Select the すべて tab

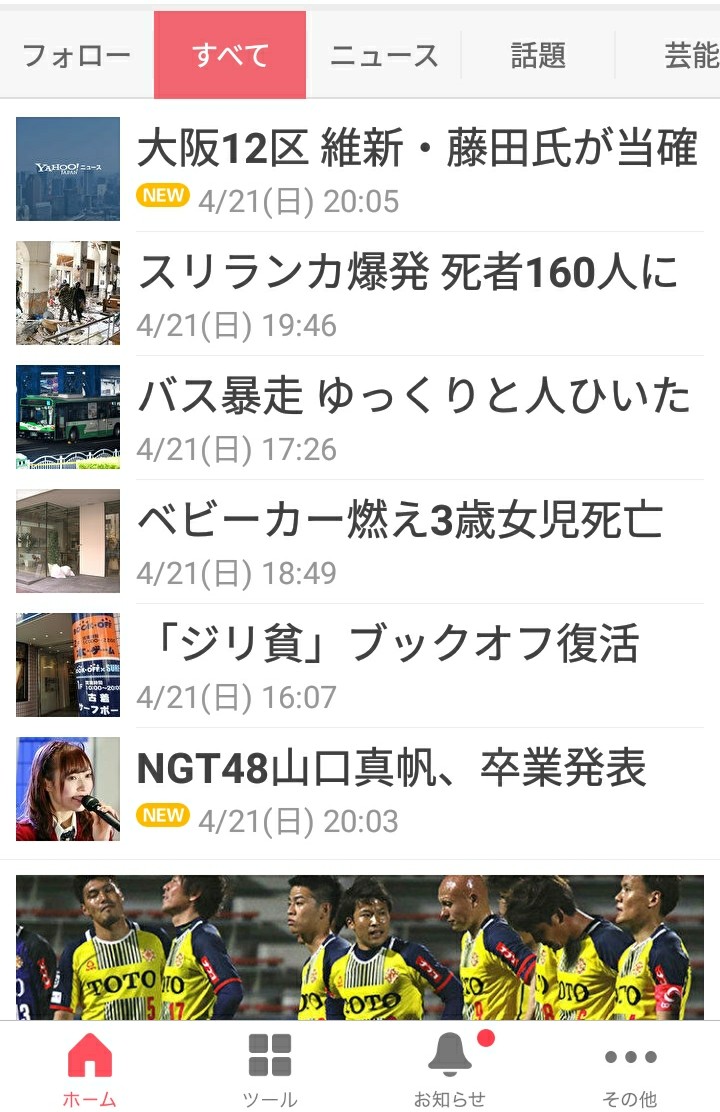point(230,55)
